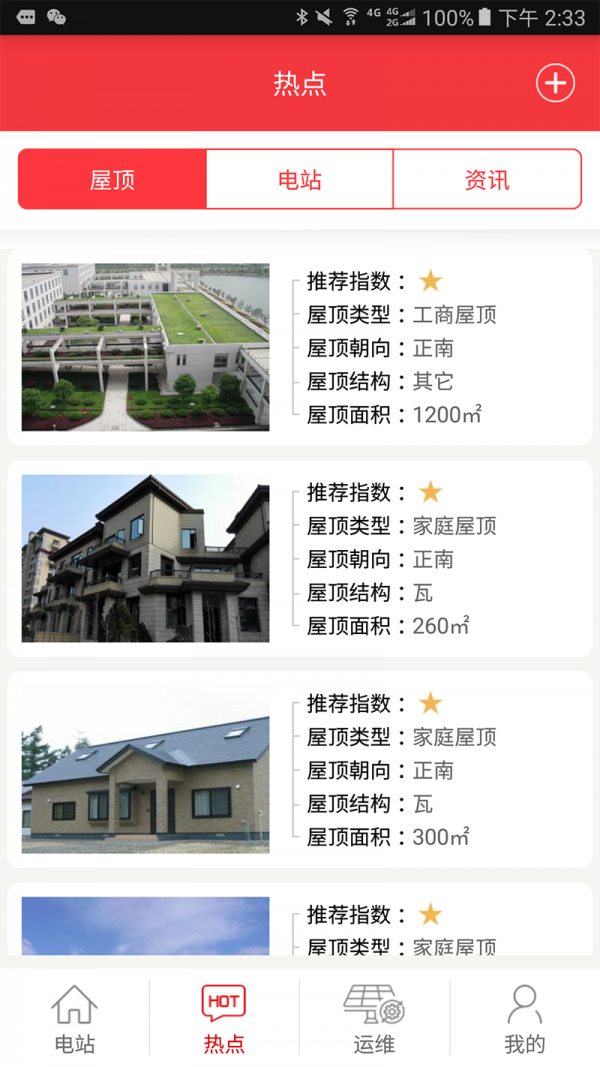This screenshot has height=1067, width=600.
Task: Select the 热点 bottom tab
Action: [224, 1019]
